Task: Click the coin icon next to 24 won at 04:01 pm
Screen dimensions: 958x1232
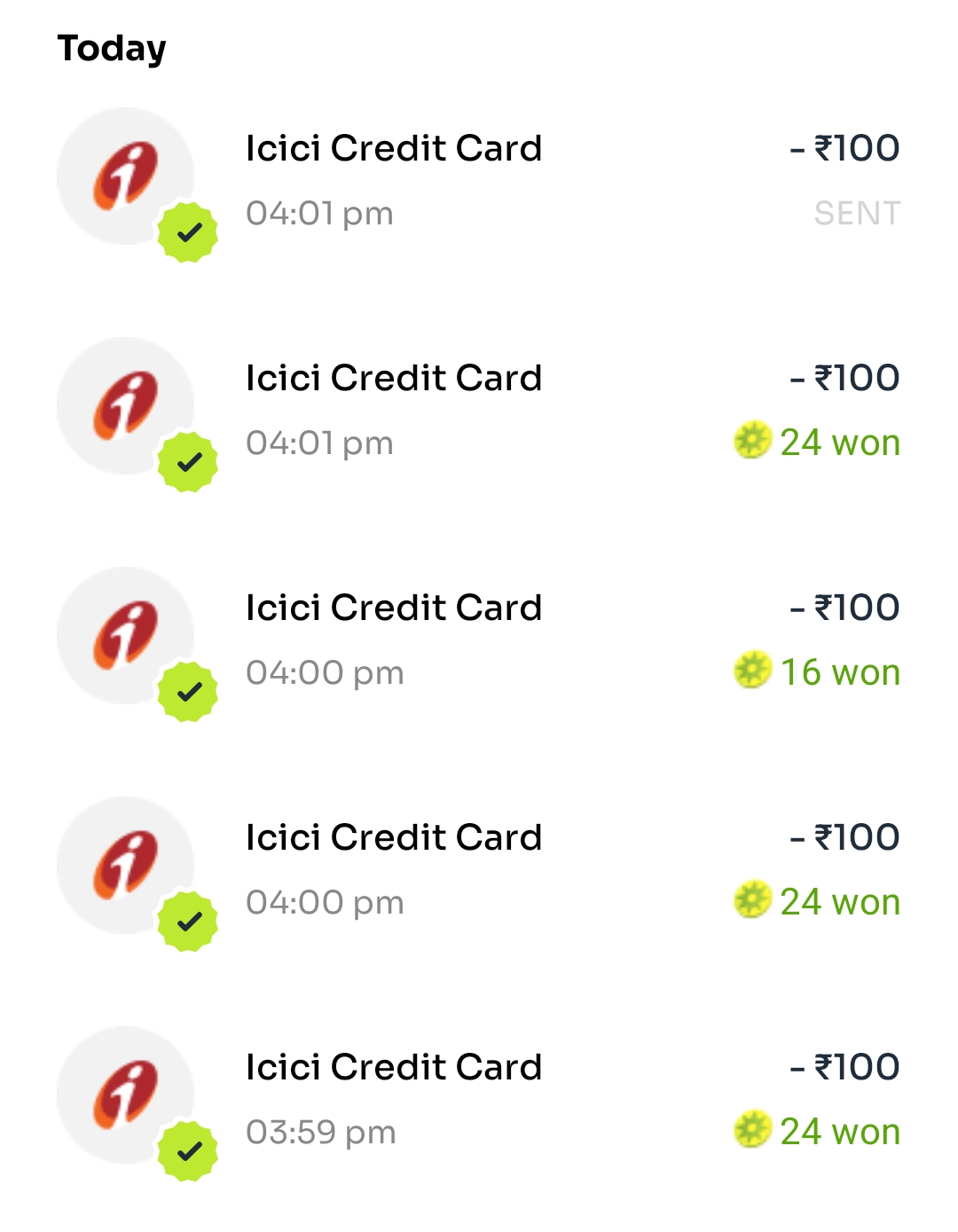Action: (x=752, y=443)
